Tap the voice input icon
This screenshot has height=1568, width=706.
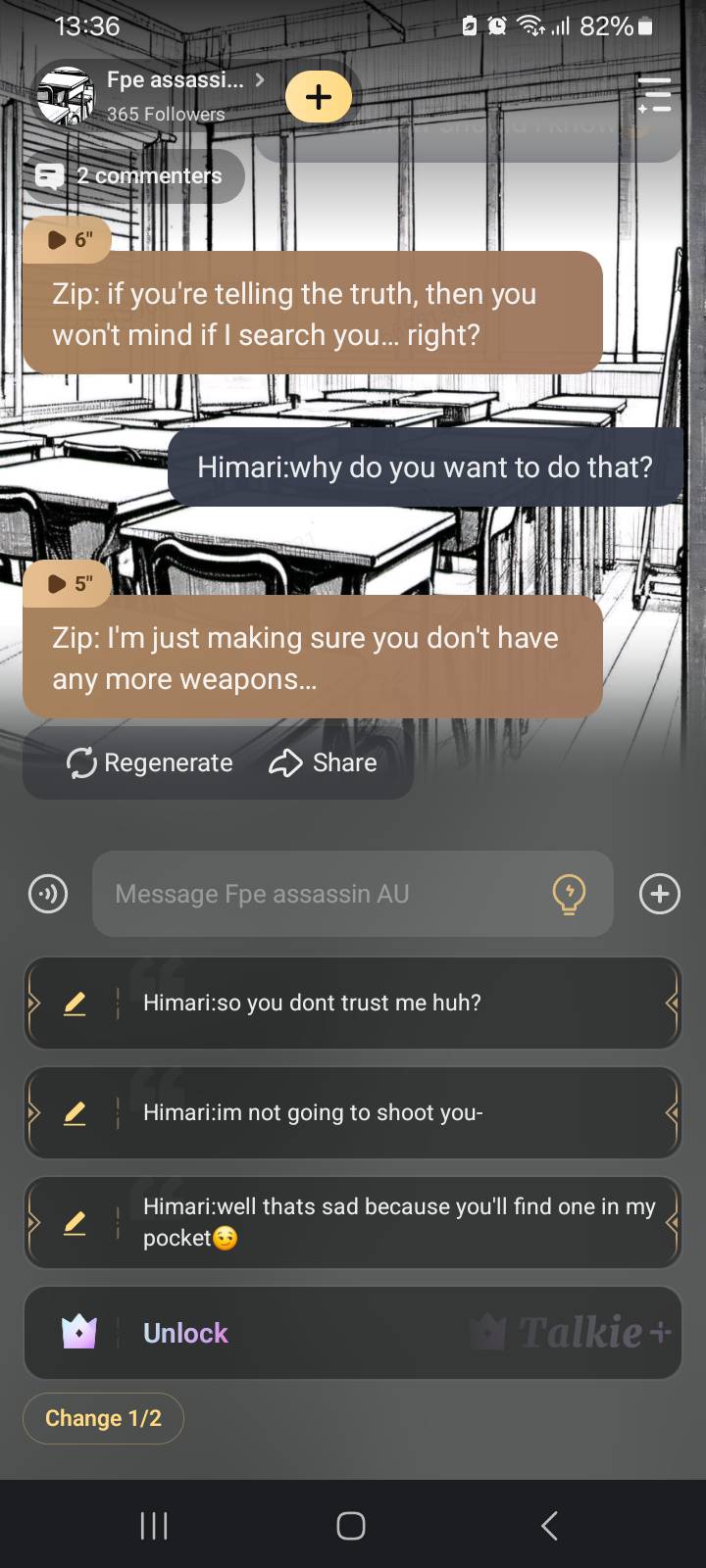tap(48, 894)
